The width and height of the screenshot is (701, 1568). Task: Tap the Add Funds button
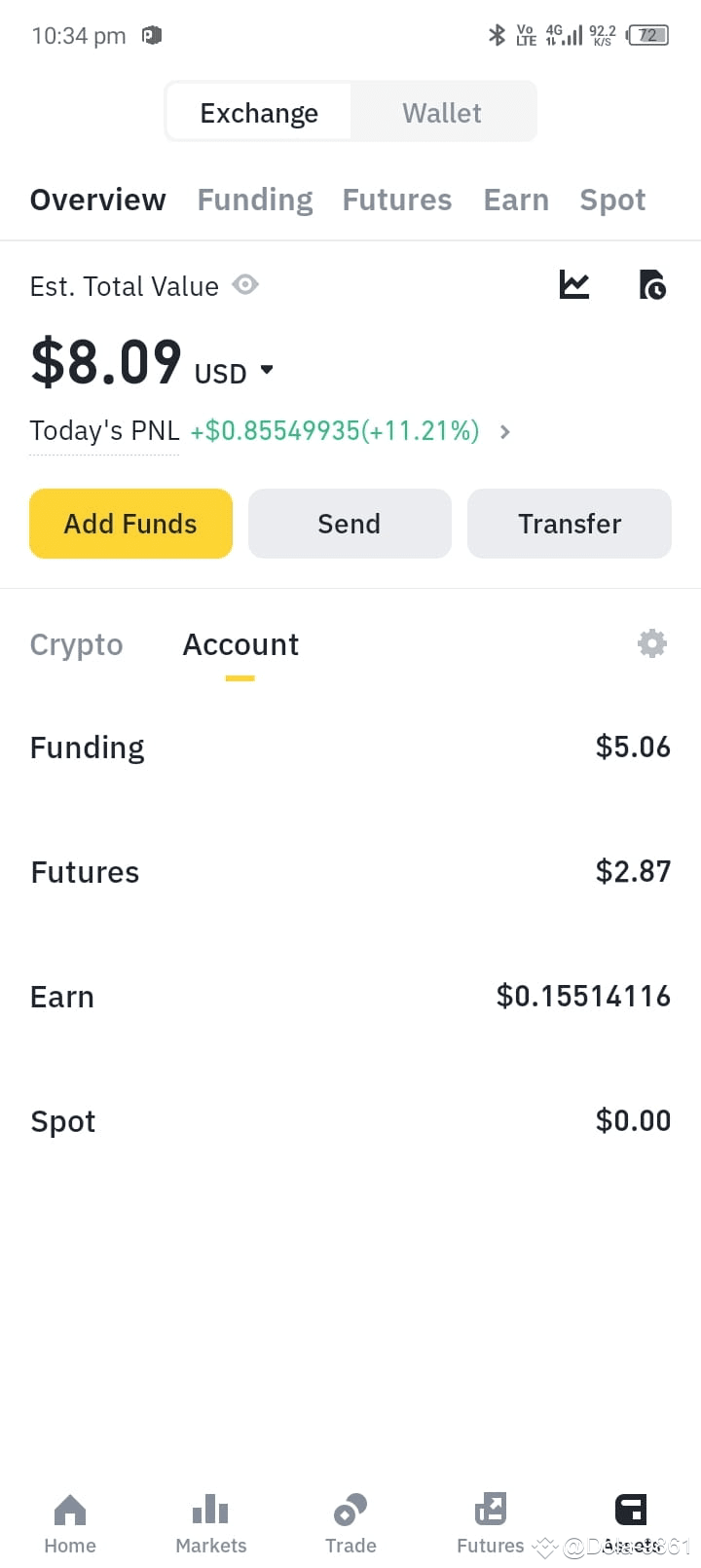point(130,523)
